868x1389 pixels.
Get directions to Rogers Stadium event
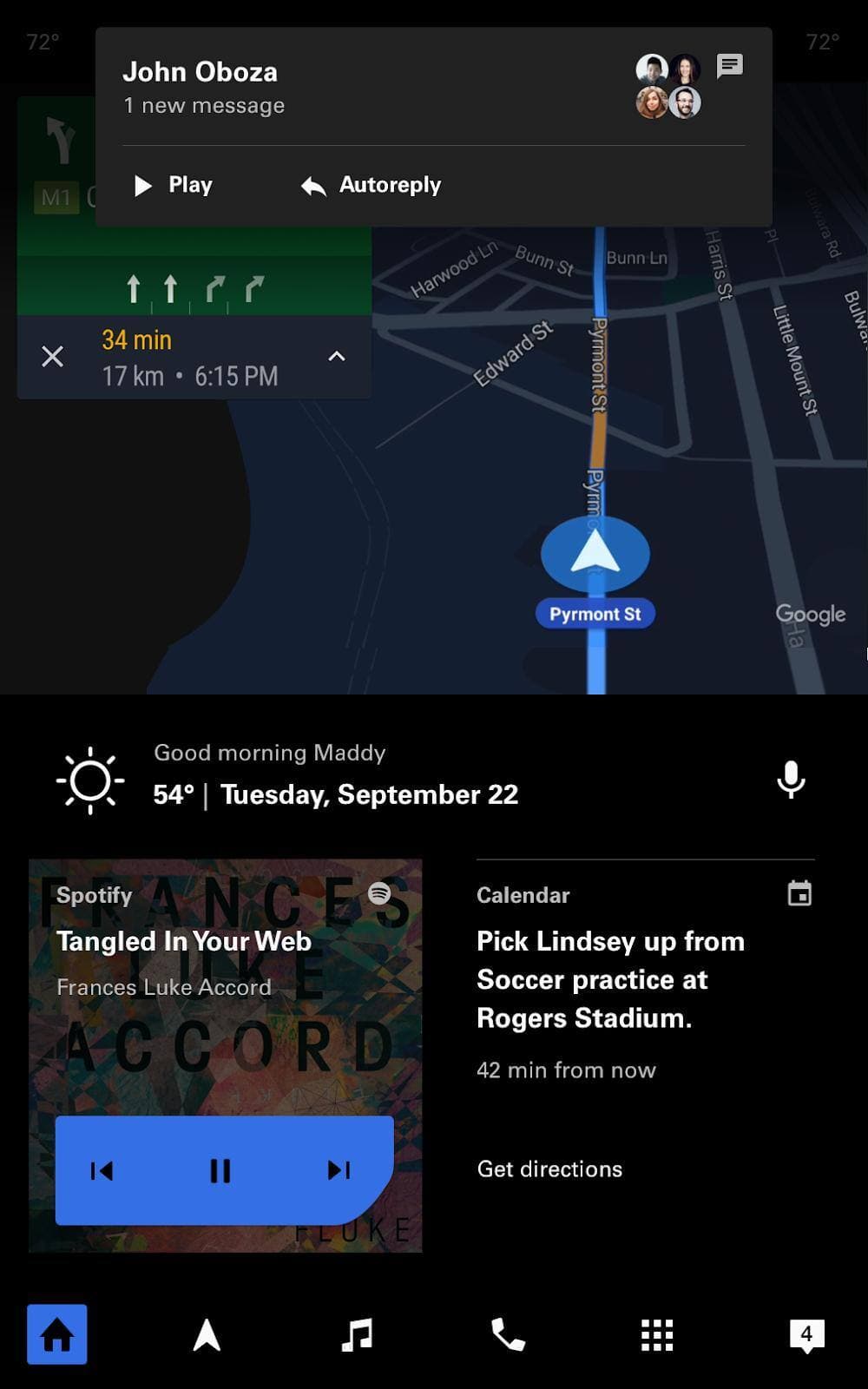coord(549,1168)
